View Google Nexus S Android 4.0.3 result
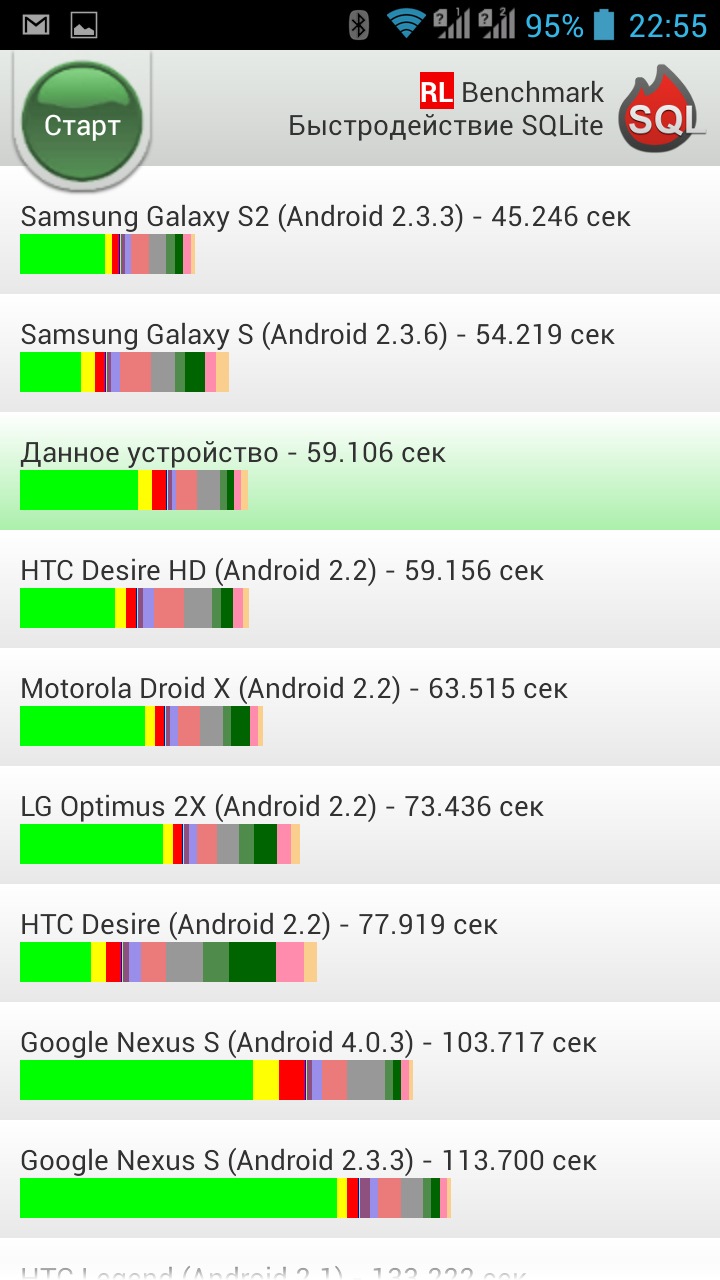This screenshot has width=720, height=1280. (x=360, y=1060)
